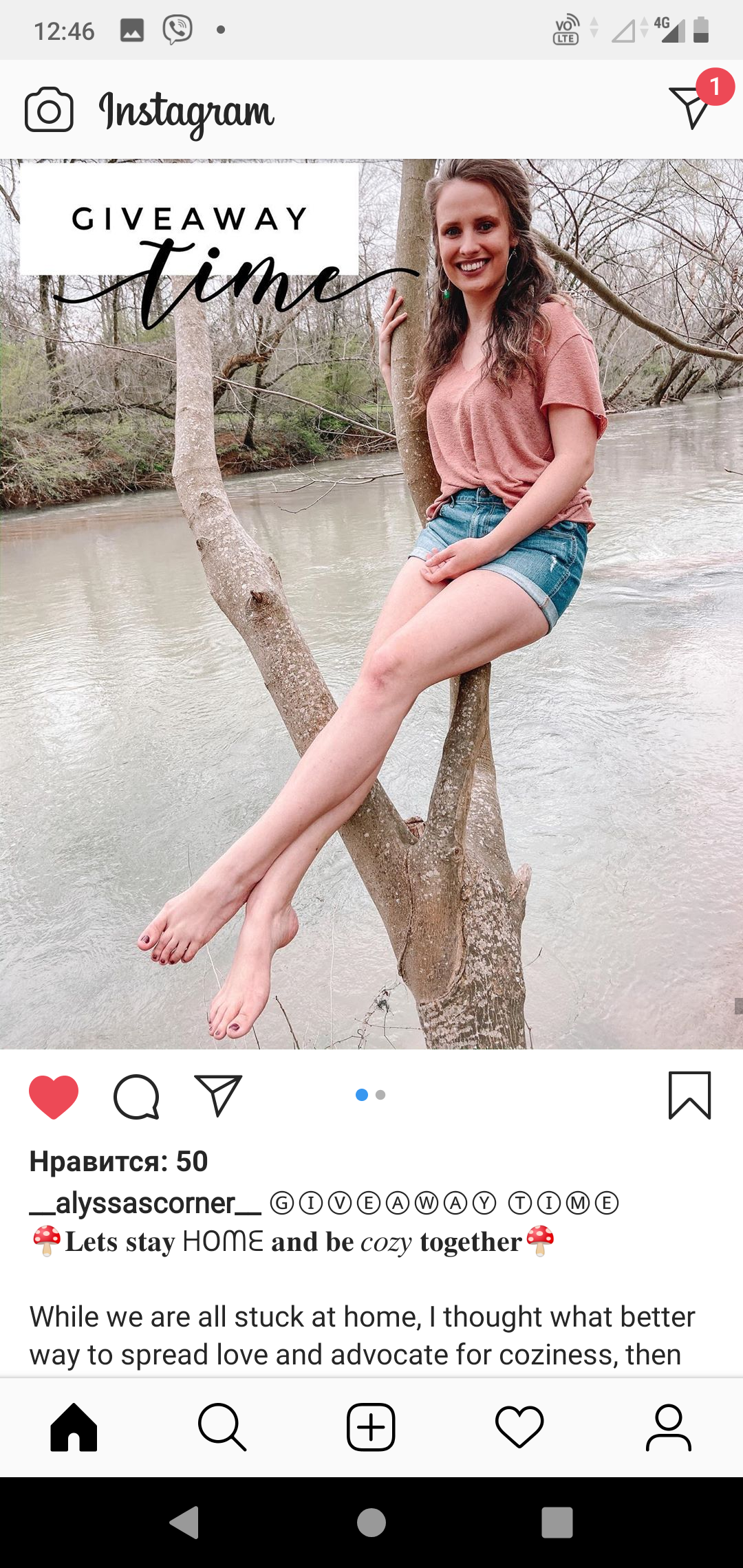
Task: Unlike the post with the red heart
Action: pos(54,1096)
